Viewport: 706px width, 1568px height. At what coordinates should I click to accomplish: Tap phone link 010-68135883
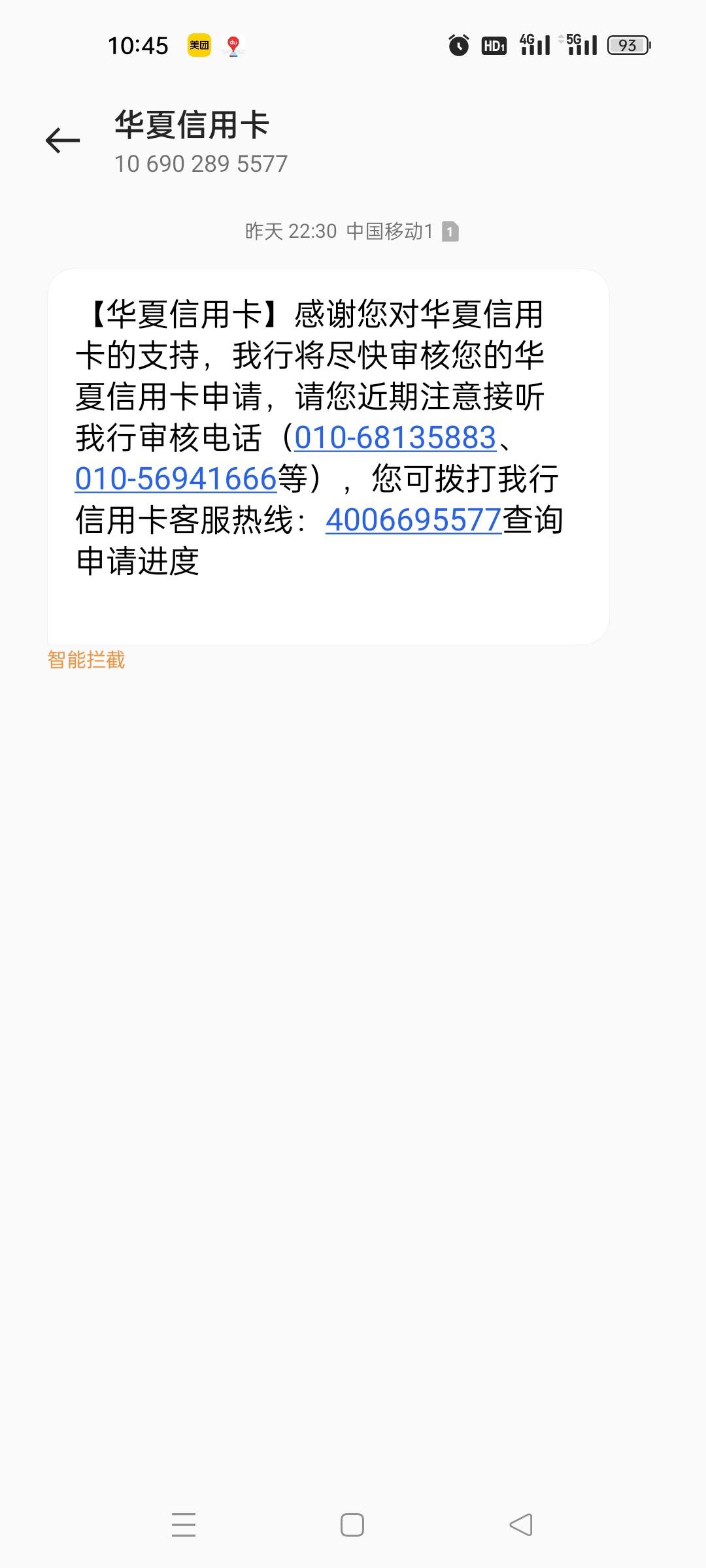click(x=395, y=438)
